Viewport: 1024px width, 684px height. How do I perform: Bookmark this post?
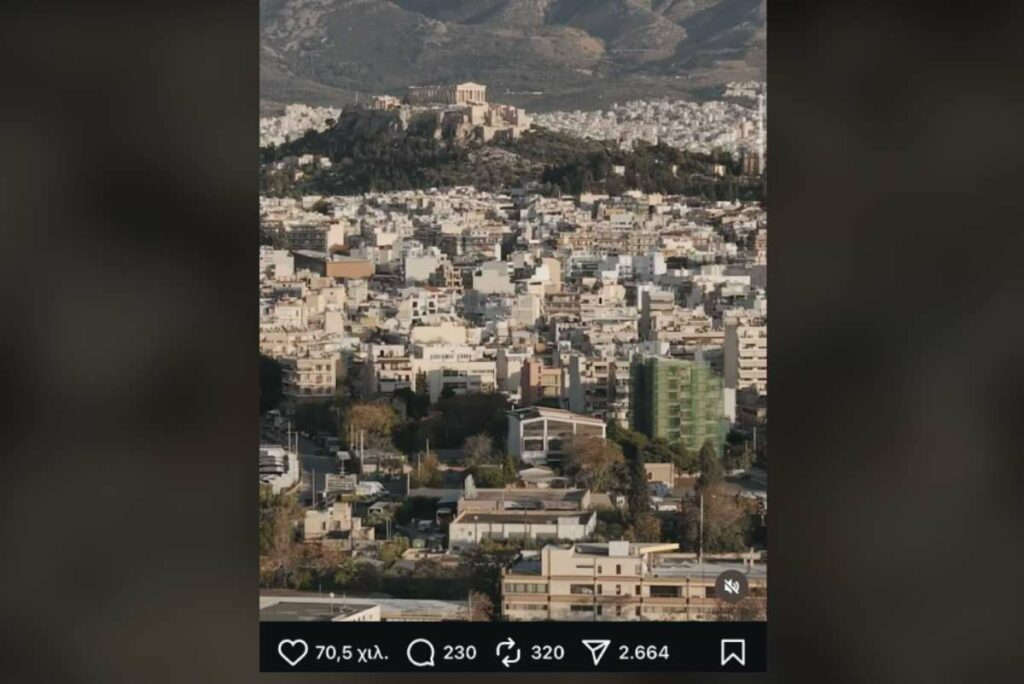(733, 652)
